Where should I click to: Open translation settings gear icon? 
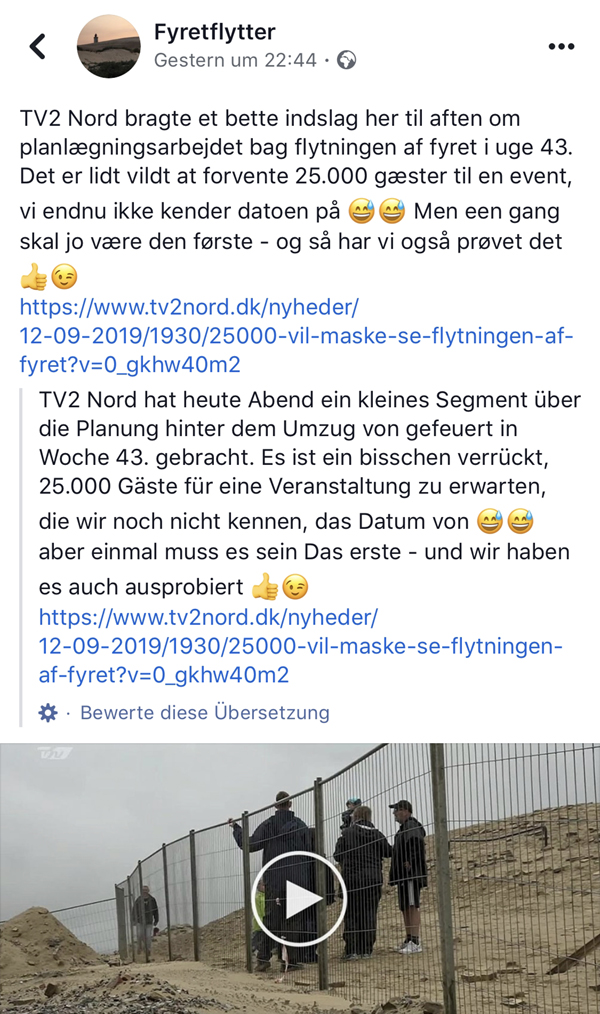tap(48, 713)
